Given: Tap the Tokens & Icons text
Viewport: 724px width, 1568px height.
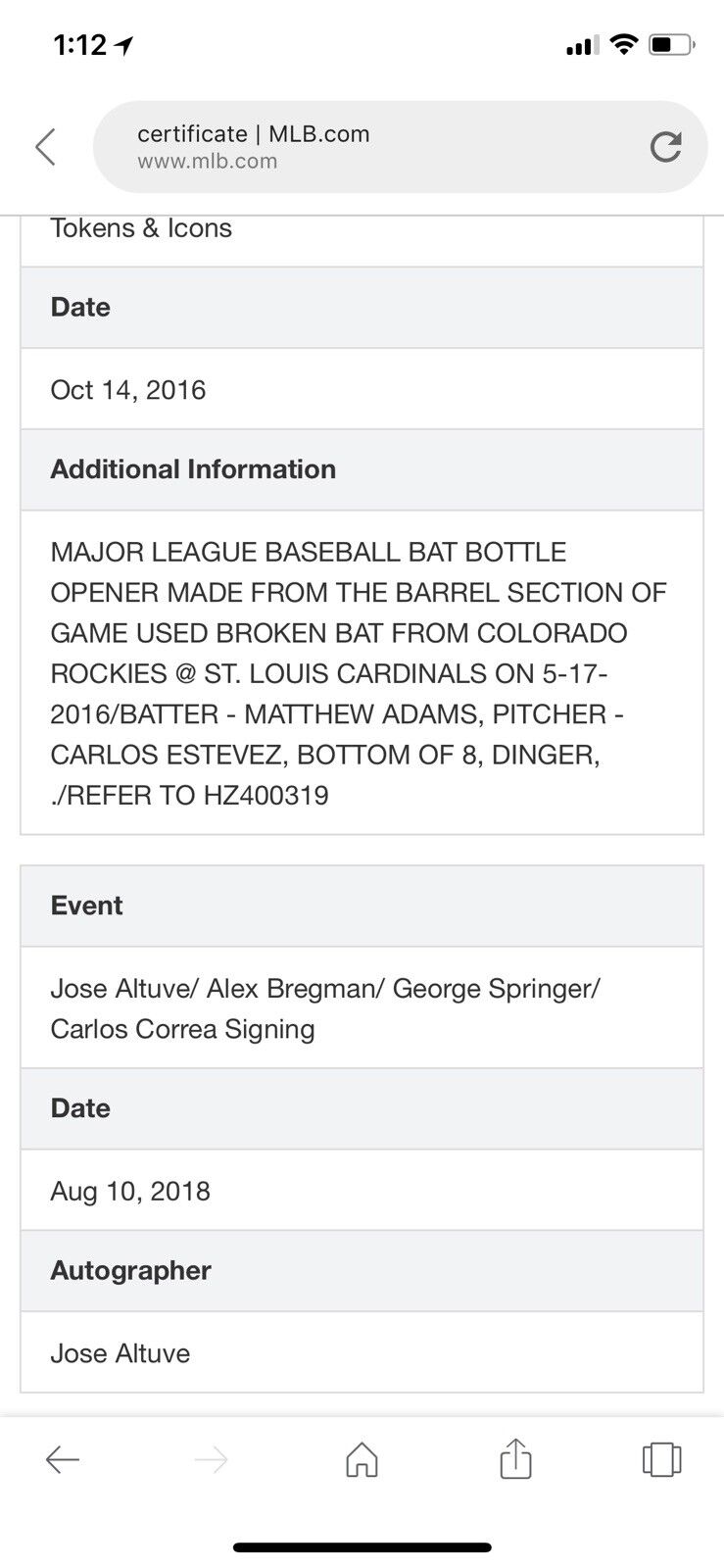Looking at the screenshot, I should tap(141, 227).
